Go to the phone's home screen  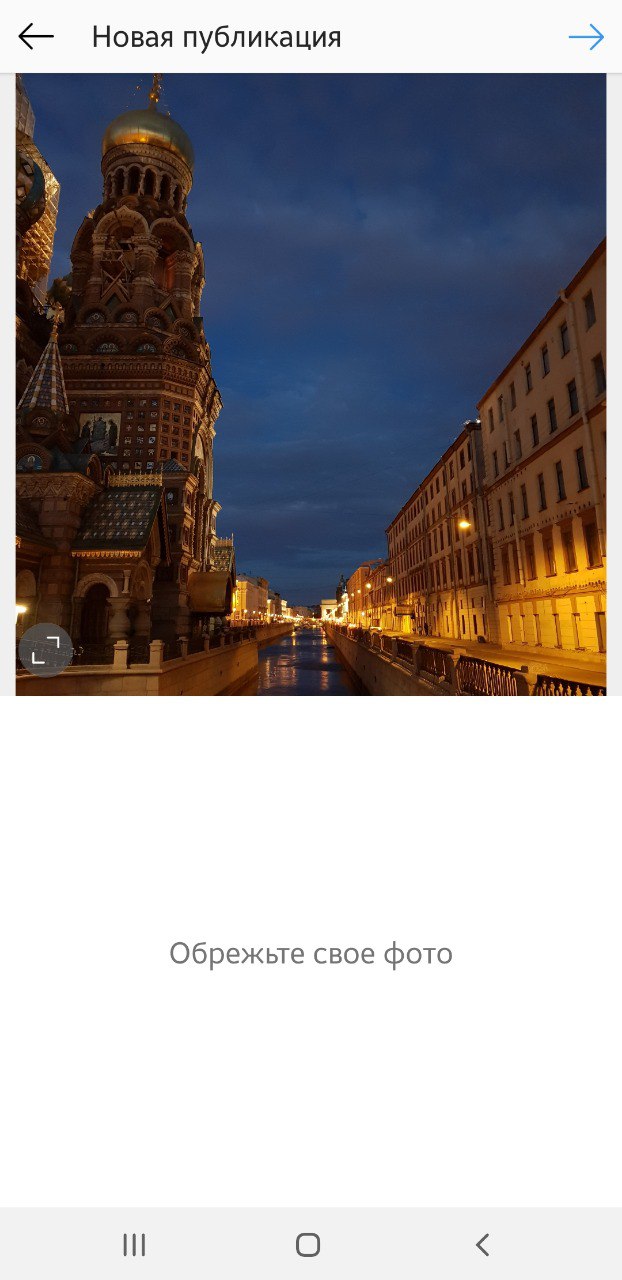(308, 1245)
